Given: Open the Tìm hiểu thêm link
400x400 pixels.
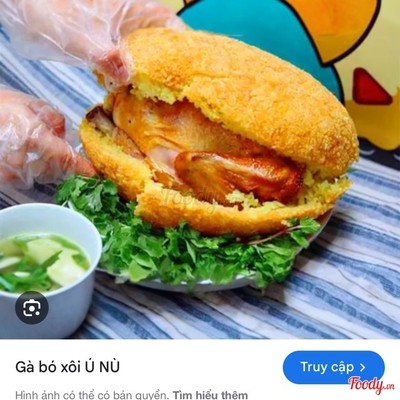Looking at the screenshot, I should pyautogui.click(x=210, y=395).
